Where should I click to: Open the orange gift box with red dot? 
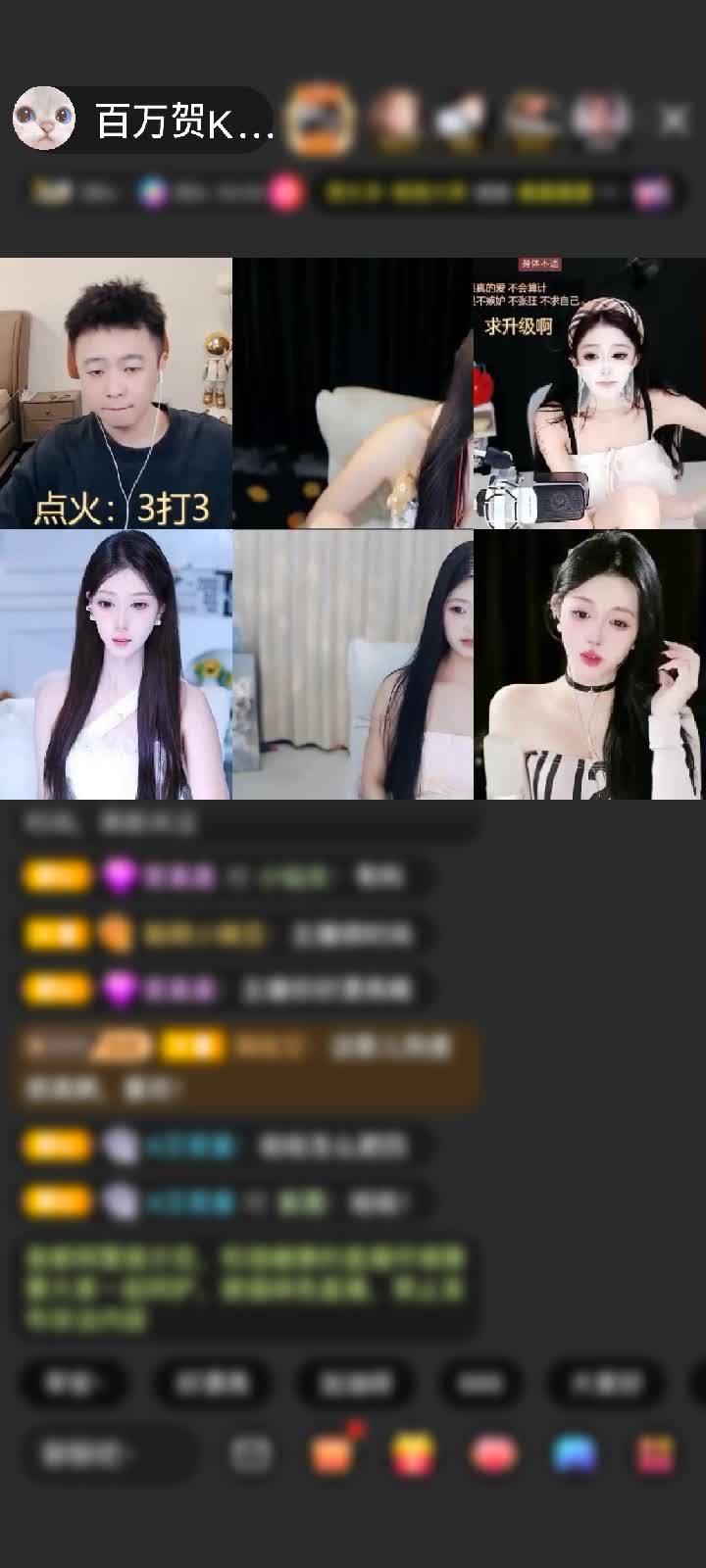pyautogui.click(x=332, y=1454)
